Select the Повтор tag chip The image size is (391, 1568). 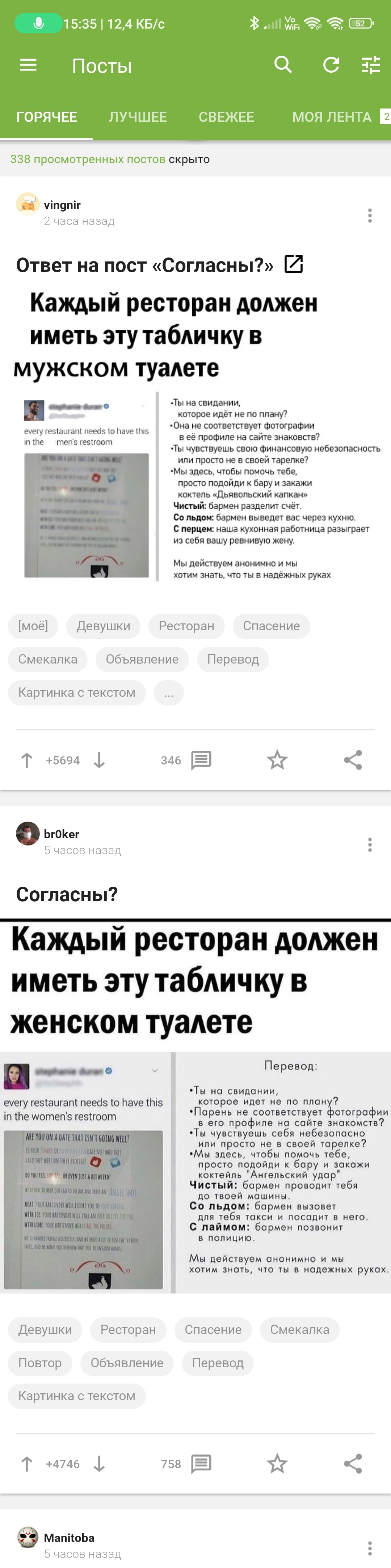(39, 1363)
